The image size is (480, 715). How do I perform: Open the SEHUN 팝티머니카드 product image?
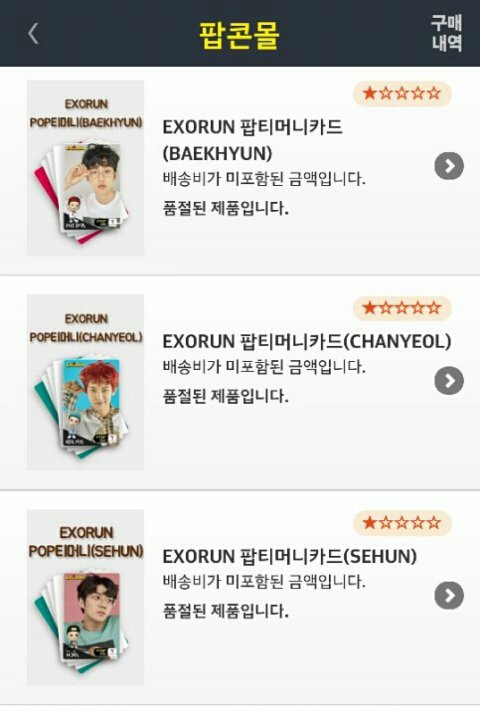pos(85,597)
